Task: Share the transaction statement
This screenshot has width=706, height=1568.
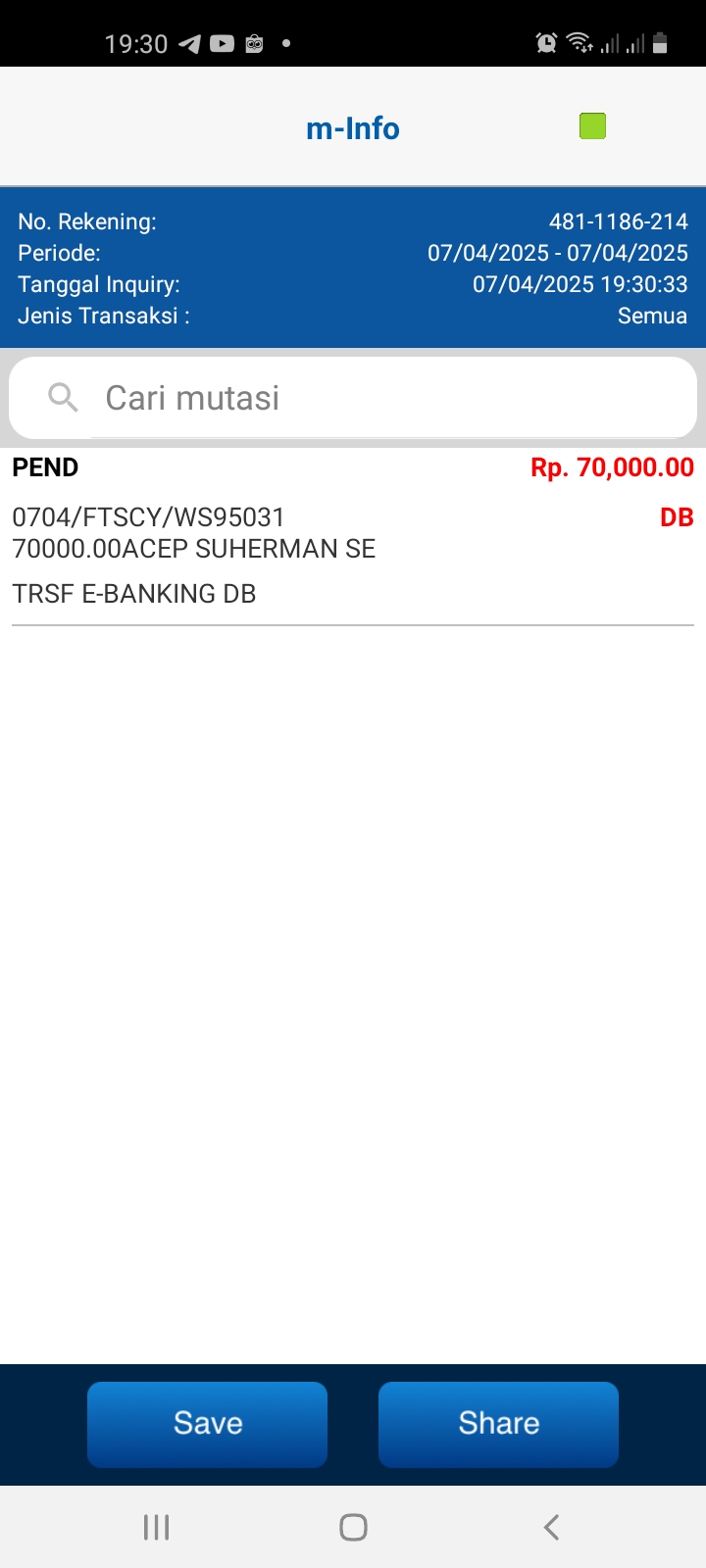Action: click(x=498, y=1424)
